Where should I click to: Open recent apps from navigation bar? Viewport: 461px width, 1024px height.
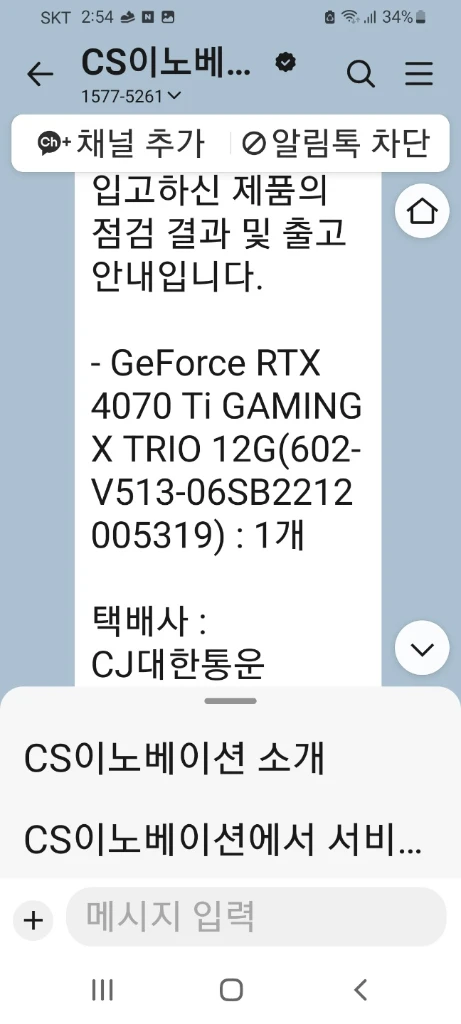pos(102,990)
